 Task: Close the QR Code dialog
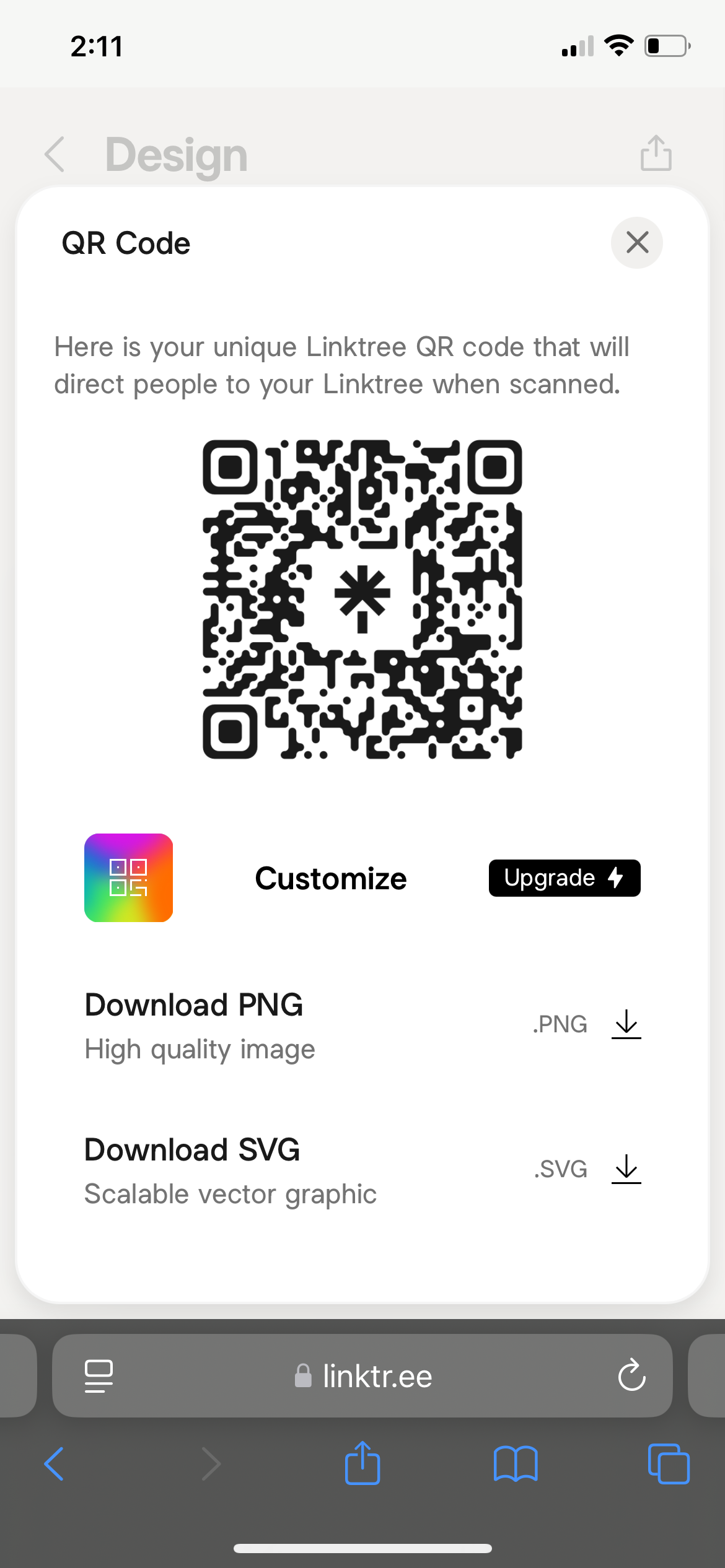click(636, 242)
